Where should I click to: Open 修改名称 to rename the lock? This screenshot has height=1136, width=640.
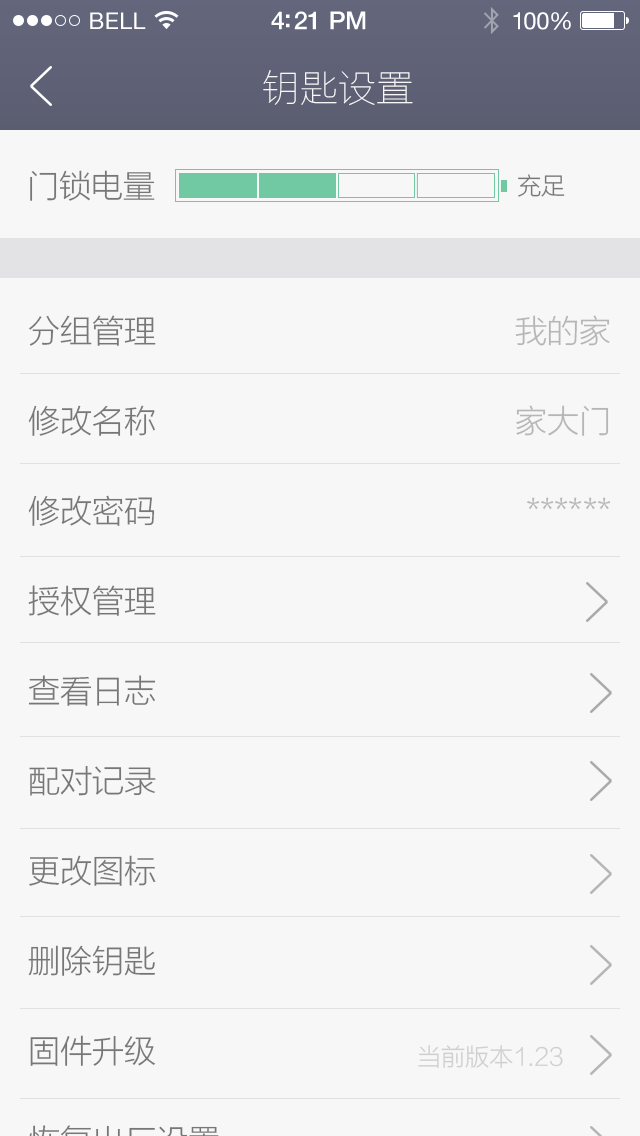[x=320, y=419]
